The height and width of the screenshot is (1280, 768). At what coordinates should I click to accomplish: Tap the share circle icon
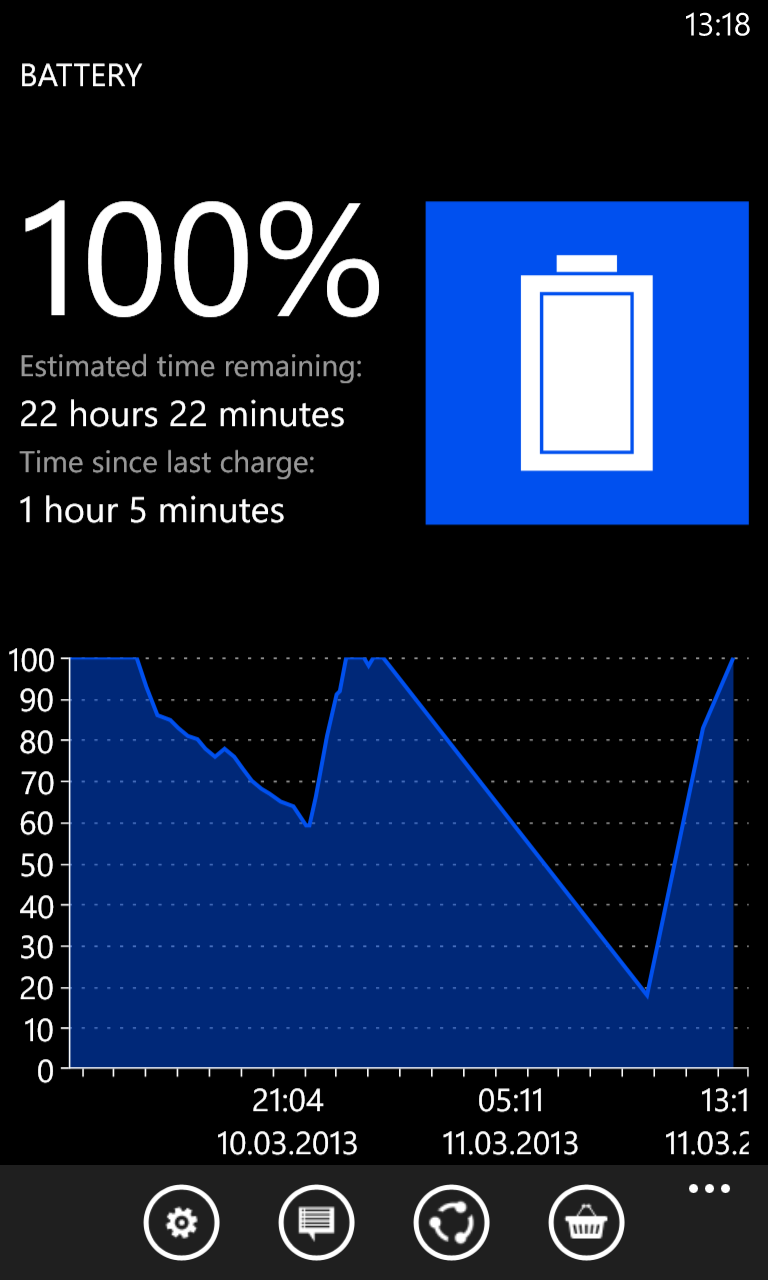coord(451,1222)
